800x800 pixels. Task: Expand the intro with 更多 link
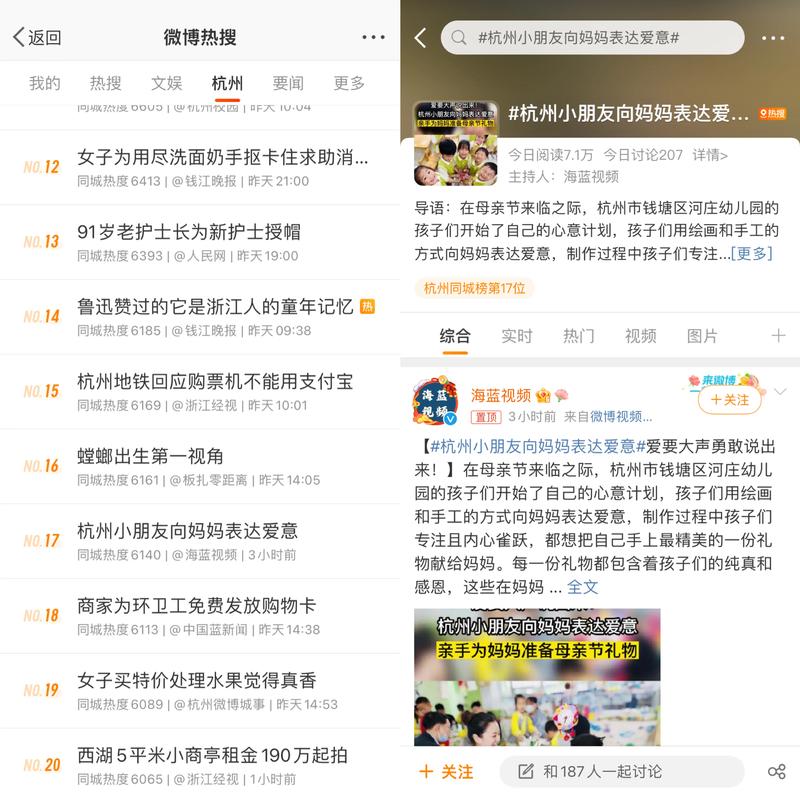click(x=751, y=254)
